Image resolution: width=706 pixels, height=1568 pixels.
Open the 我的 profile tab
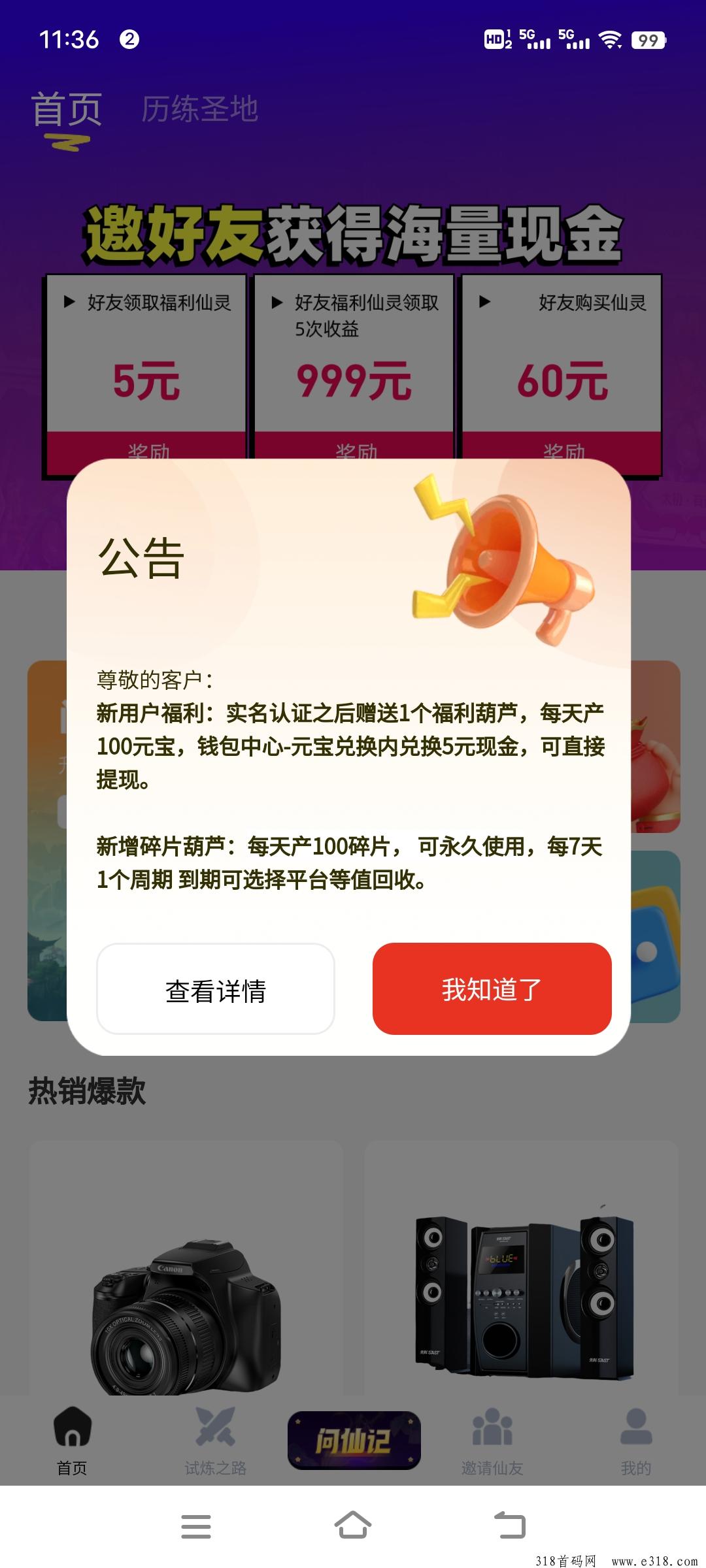pyautogui.click(x=635, y=1441)
